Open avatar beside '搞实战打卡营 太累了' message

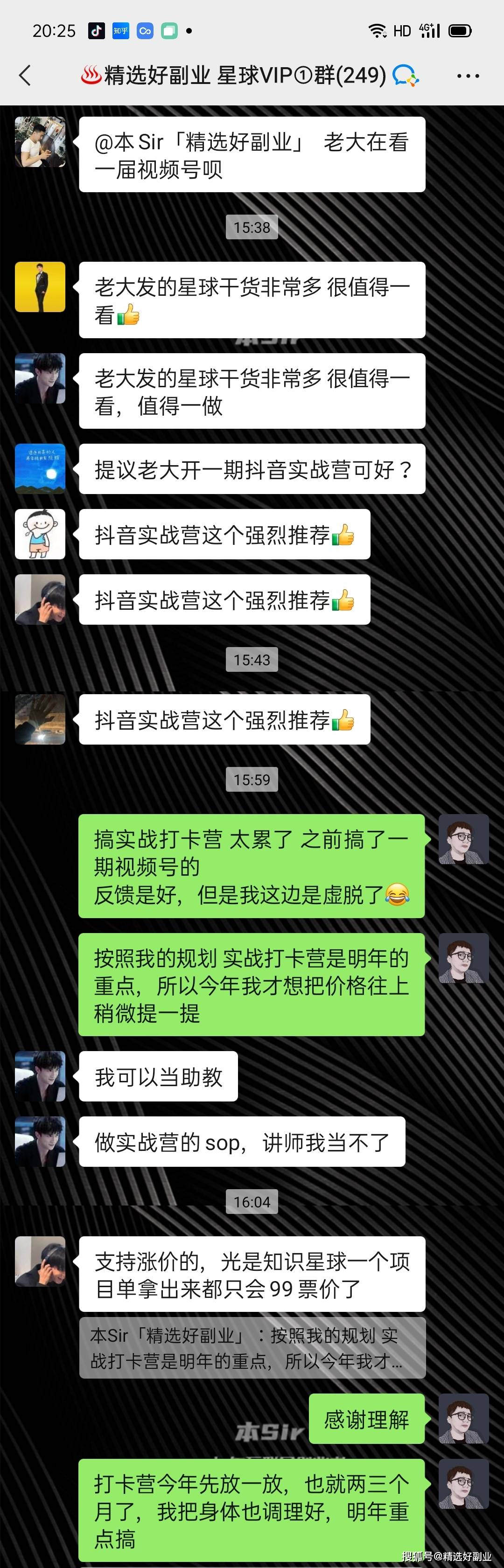pos(463,839)
